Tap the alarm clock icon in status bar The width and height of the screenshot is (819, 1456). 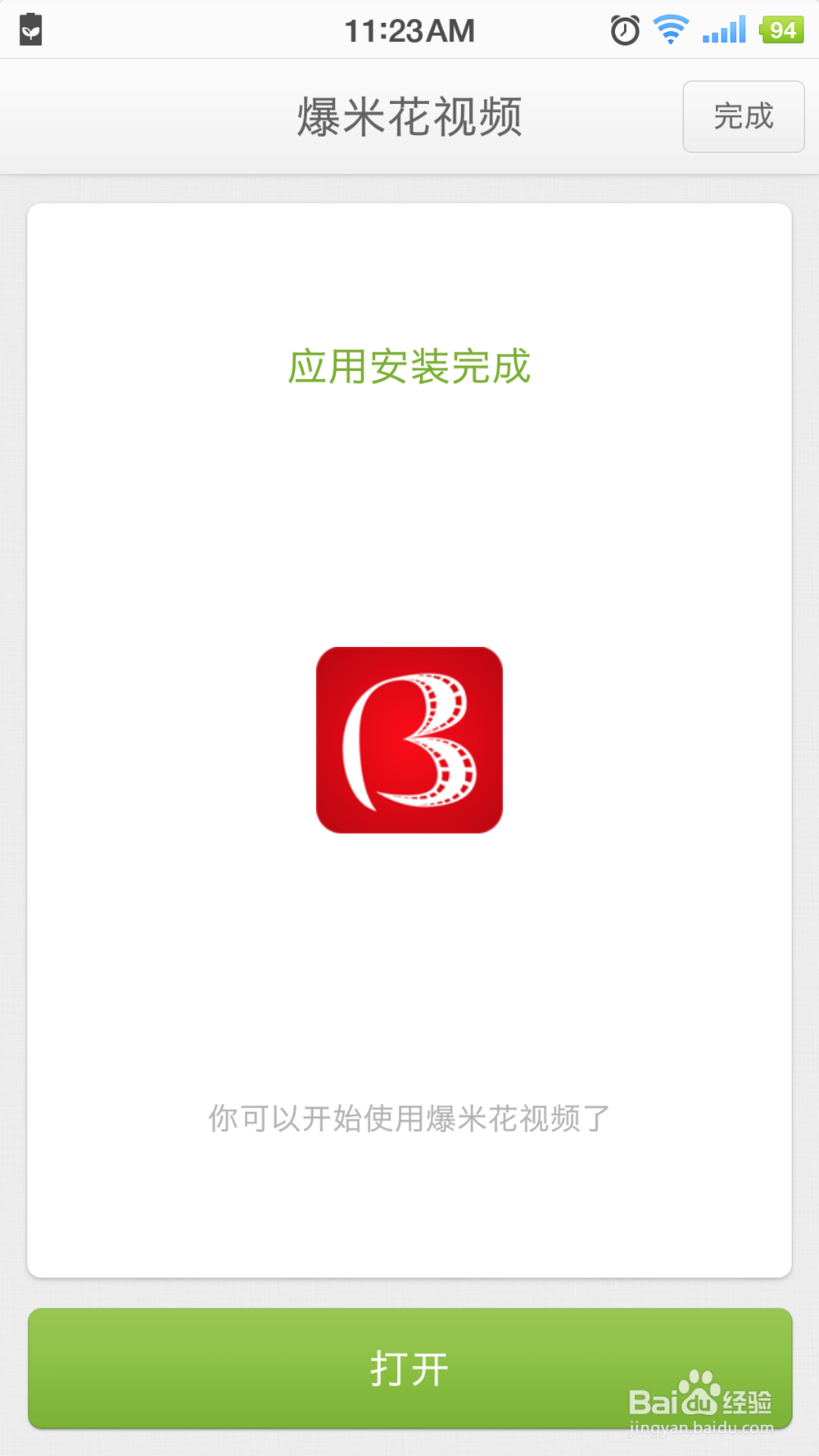click(623, 29)
